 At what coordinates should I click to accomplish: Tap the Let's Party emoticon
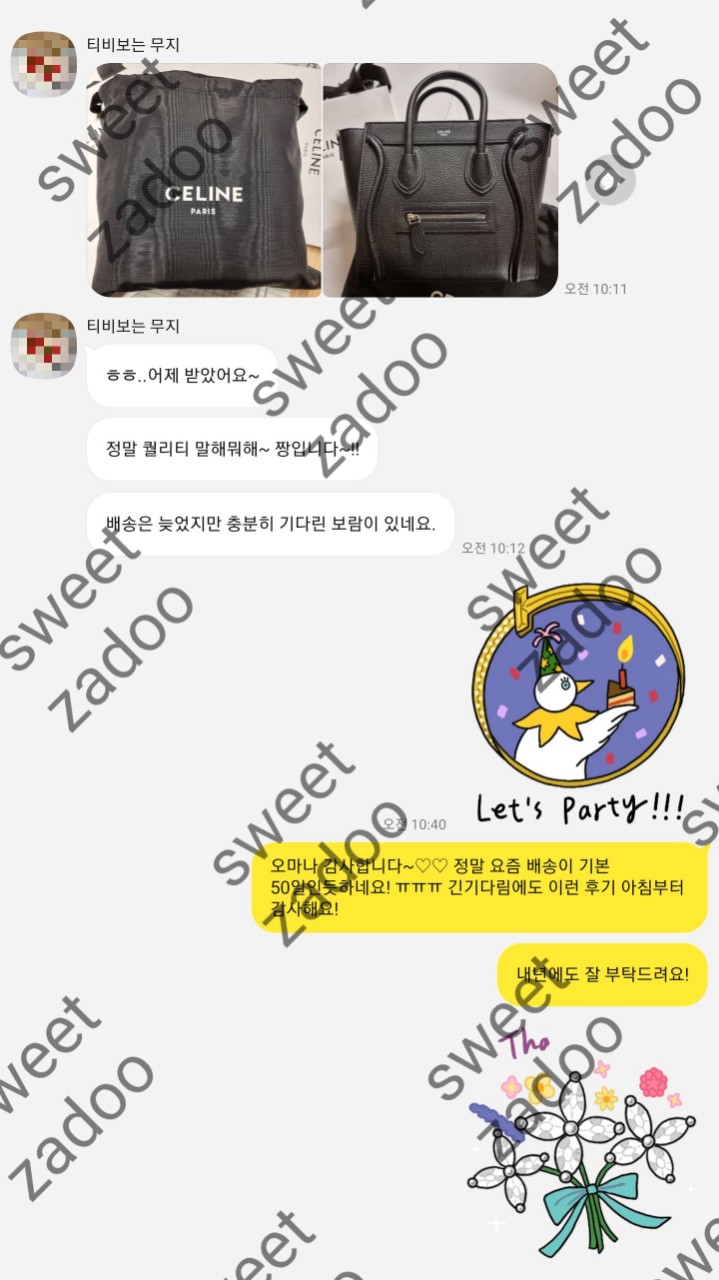580,700
